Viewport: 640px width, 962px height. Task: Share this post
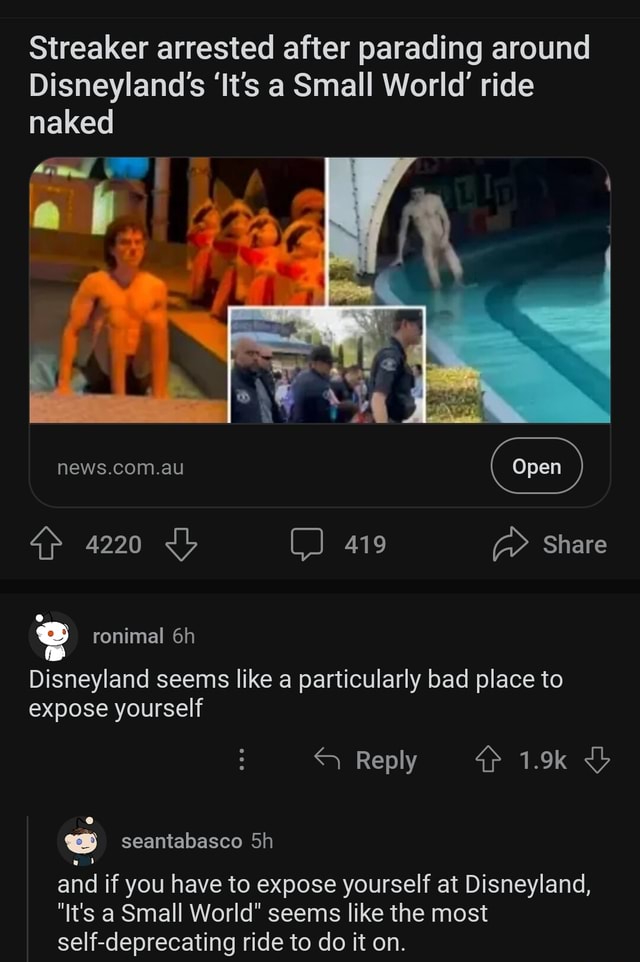[x=549, y=544]
